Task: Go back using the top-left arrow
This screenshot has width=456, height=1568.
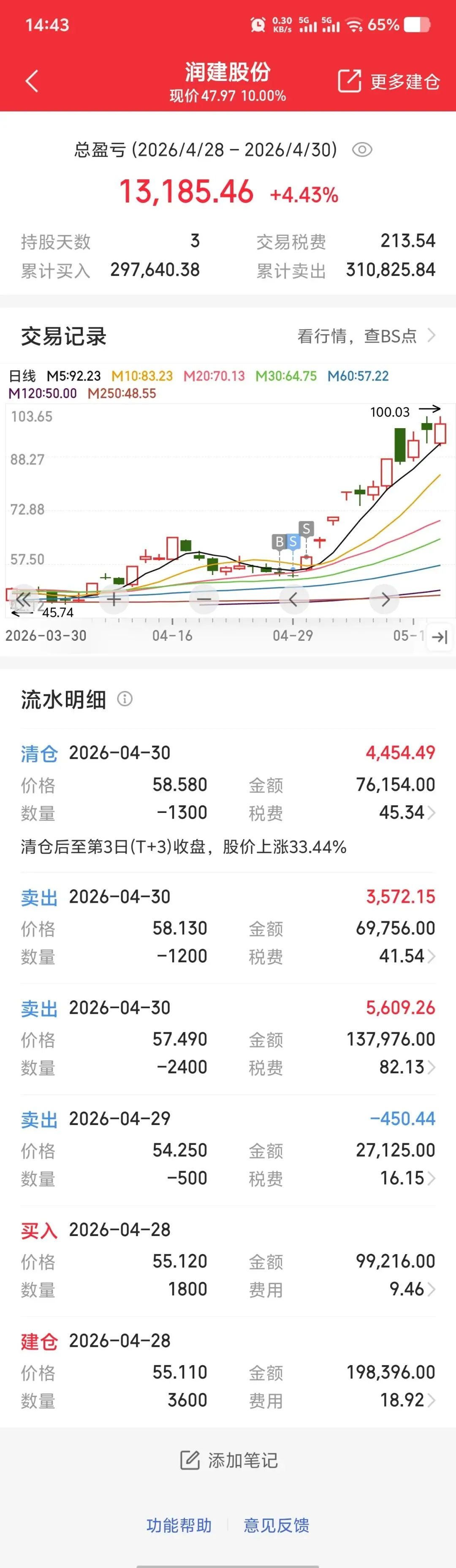Action: pos(32,81)
